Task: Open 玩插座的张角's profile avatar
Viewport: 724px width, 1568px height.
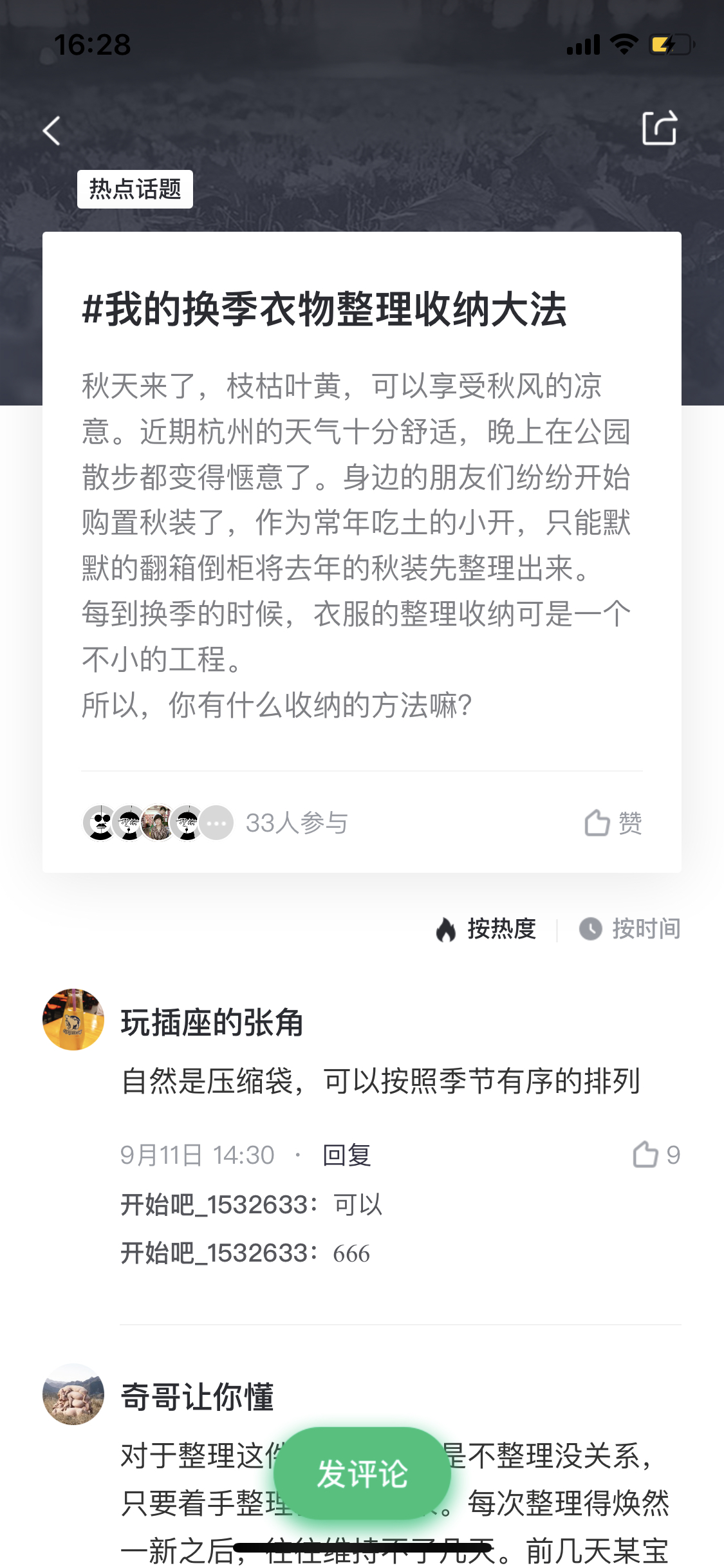Action: pyautogui.click(x=73, y=1020)
